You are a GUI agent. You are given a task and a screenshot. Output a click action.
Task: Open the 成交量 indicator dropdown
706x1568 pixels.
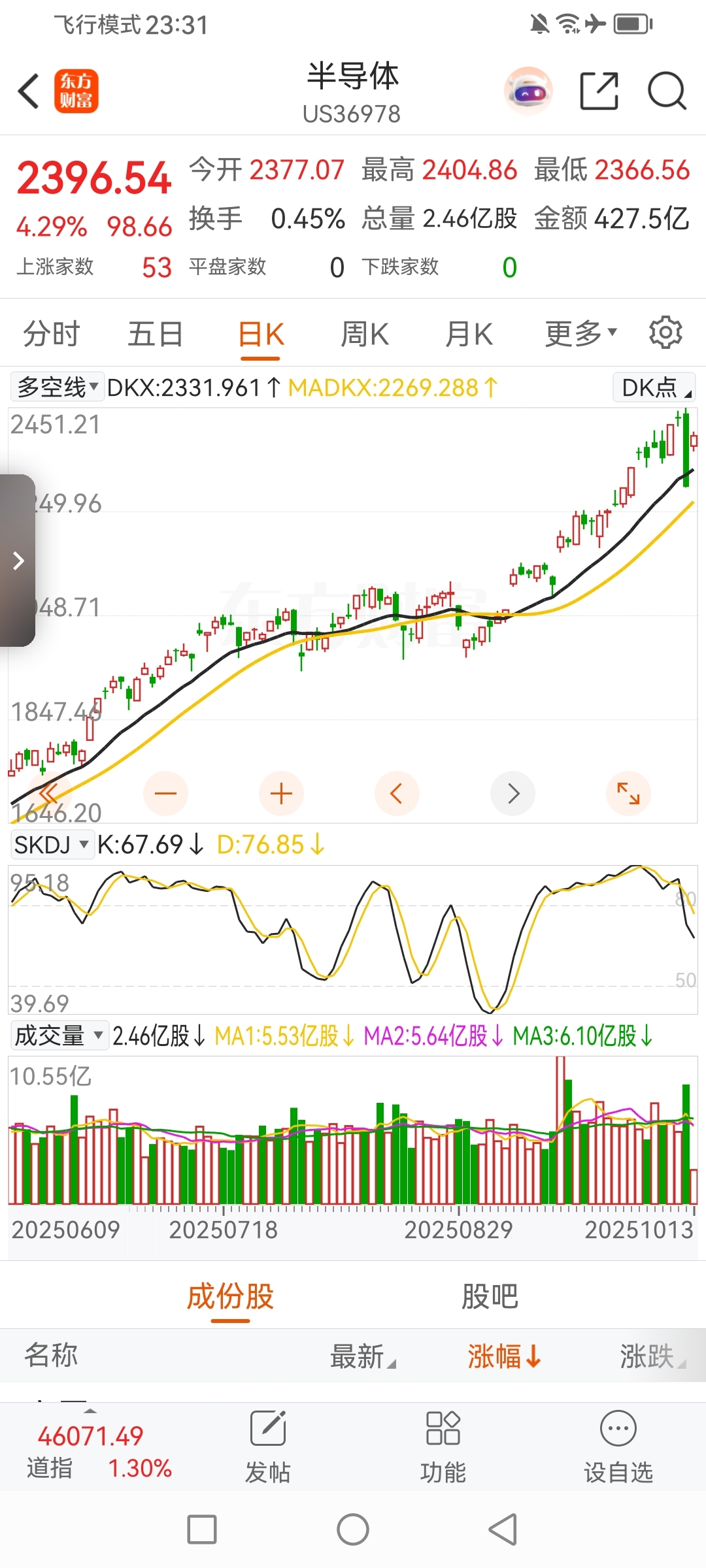(59, 1036)
